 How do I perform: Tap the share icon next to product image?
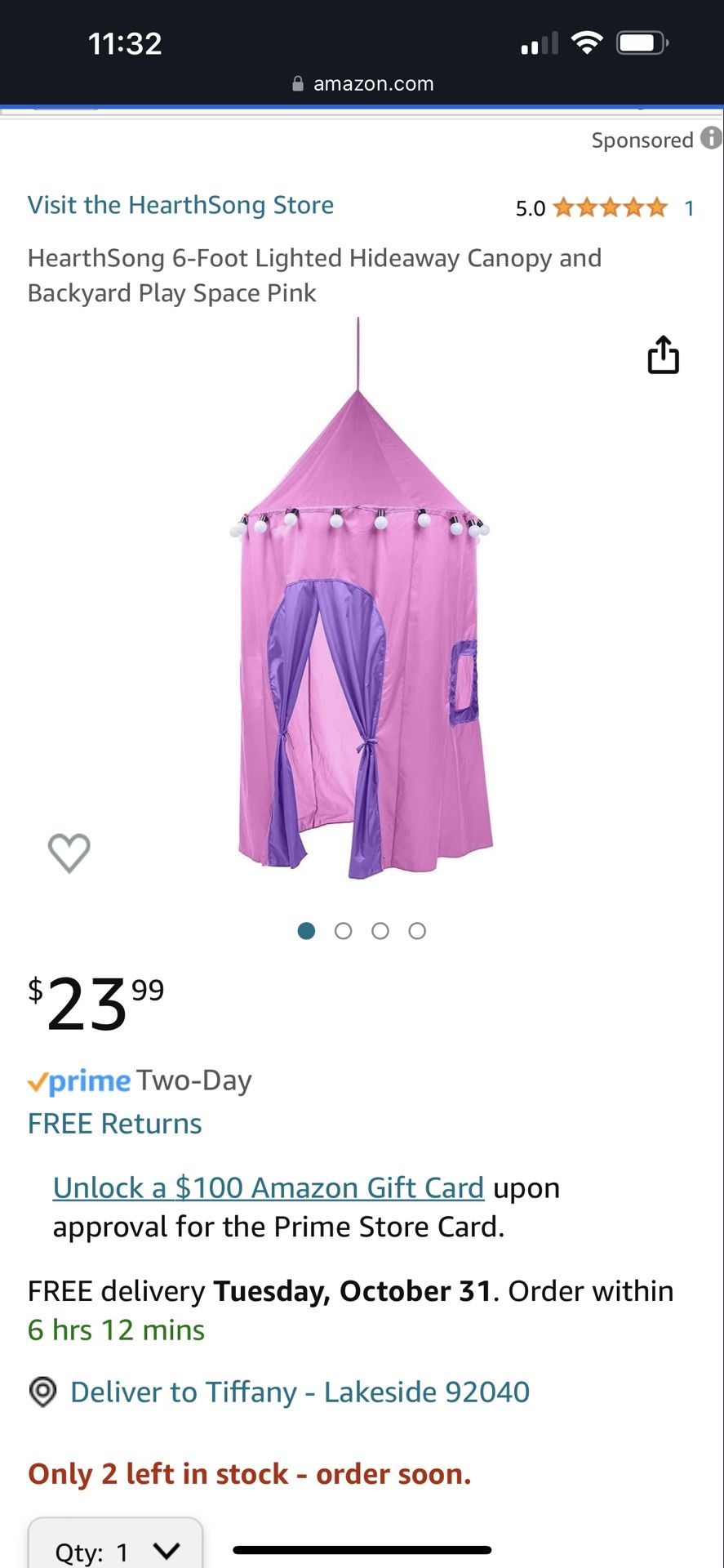tap(664, 354)
